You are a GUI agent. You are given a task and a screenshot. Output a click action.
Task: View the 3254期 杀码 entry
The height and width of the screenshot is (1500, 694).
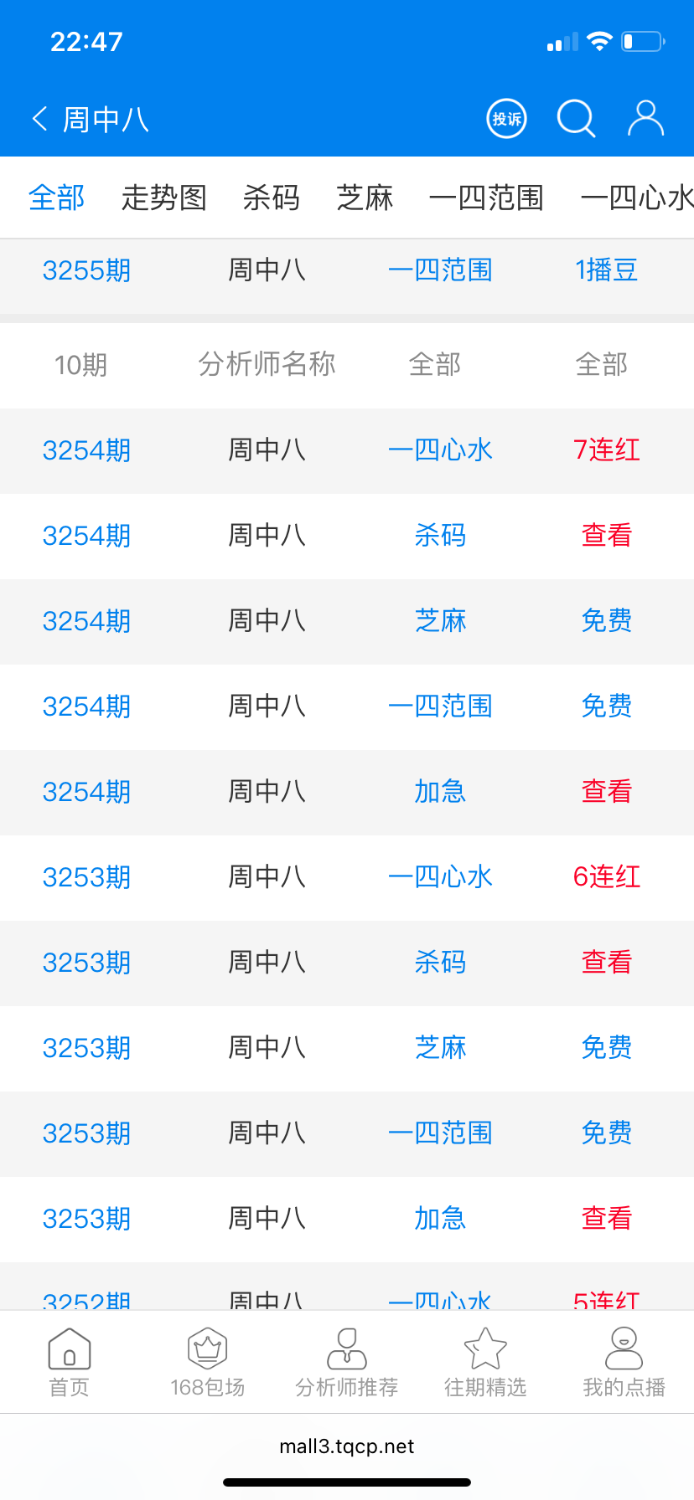coord(606,536)
